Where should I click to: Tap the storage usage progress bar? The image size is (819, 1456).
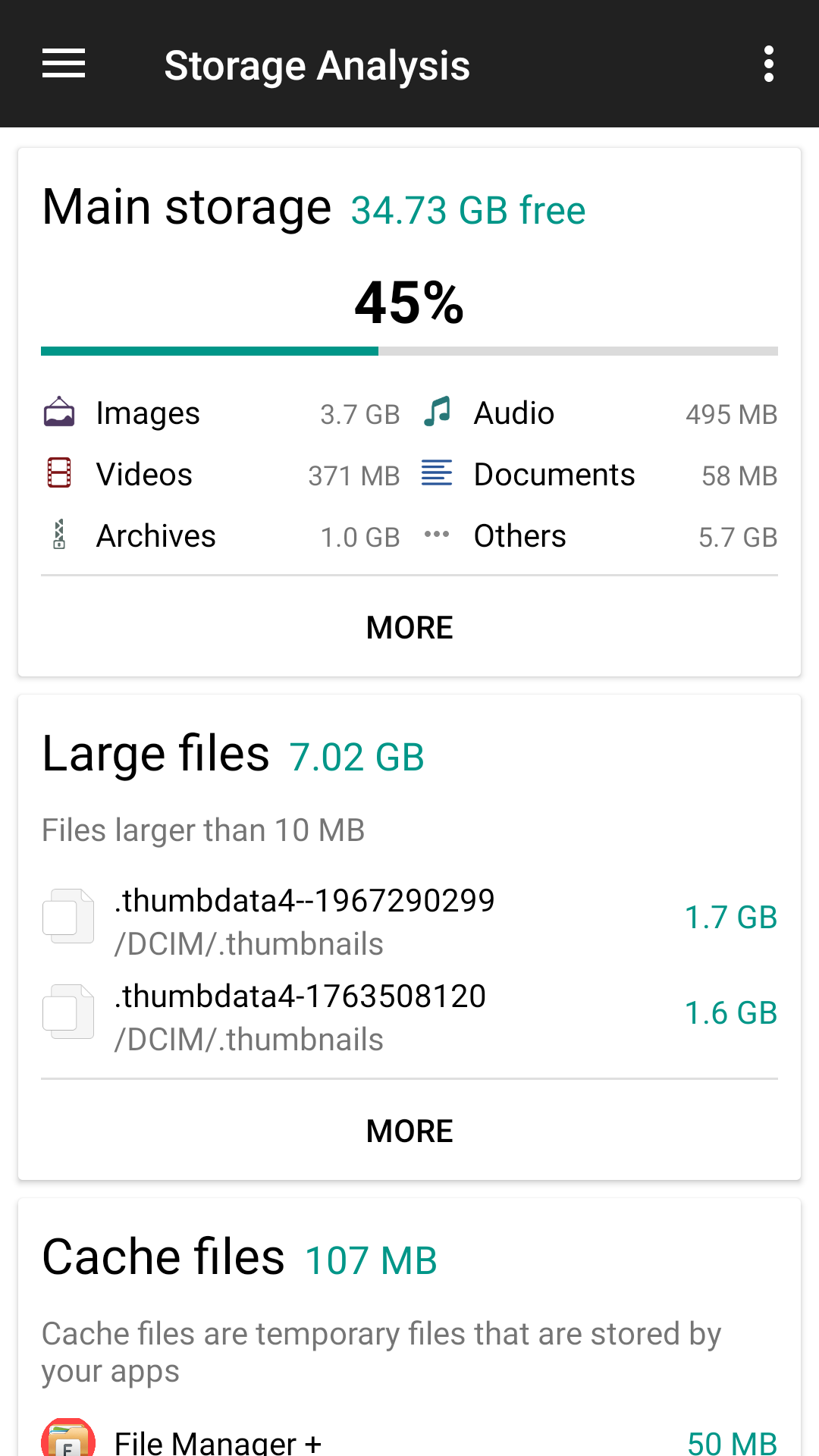pyautogui.click(x=409, y=350)
